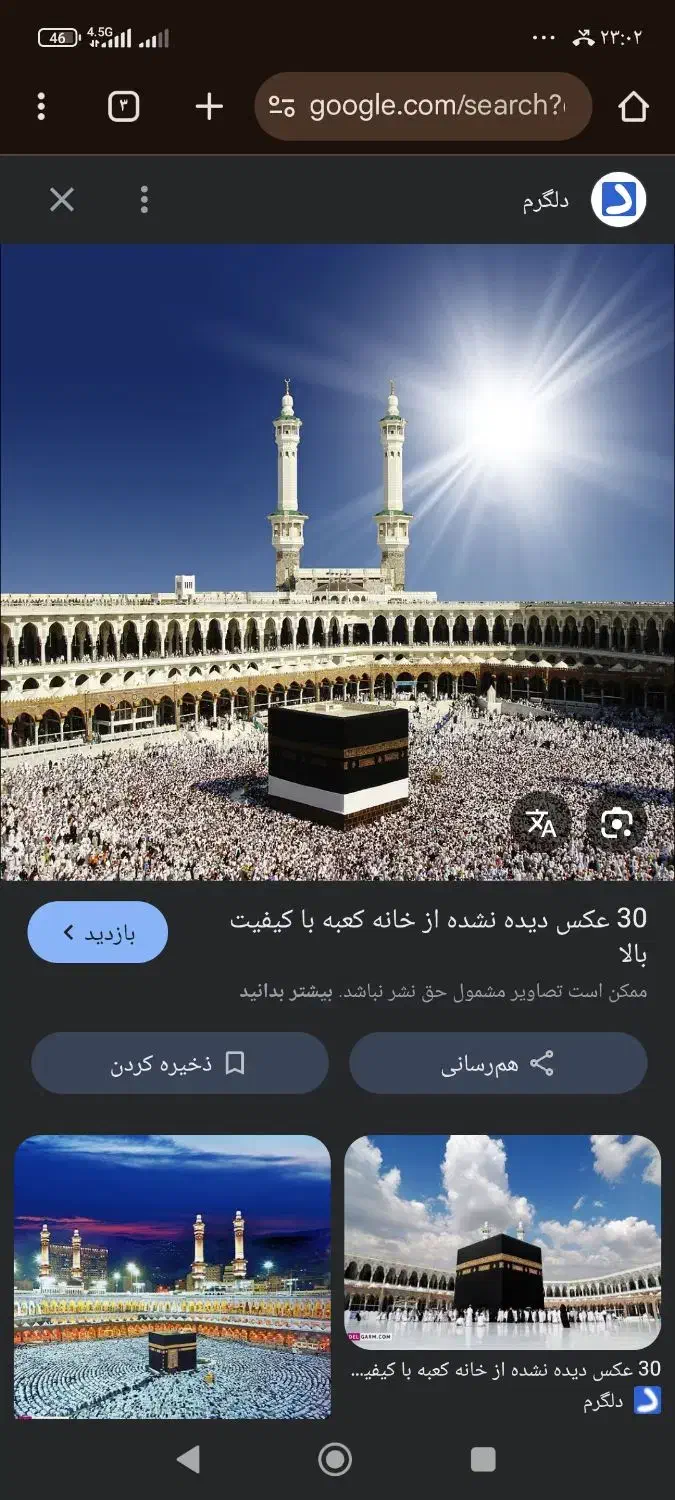Go back with the system back button
Screen dimensions: 675x1500
pos(188,1460)
